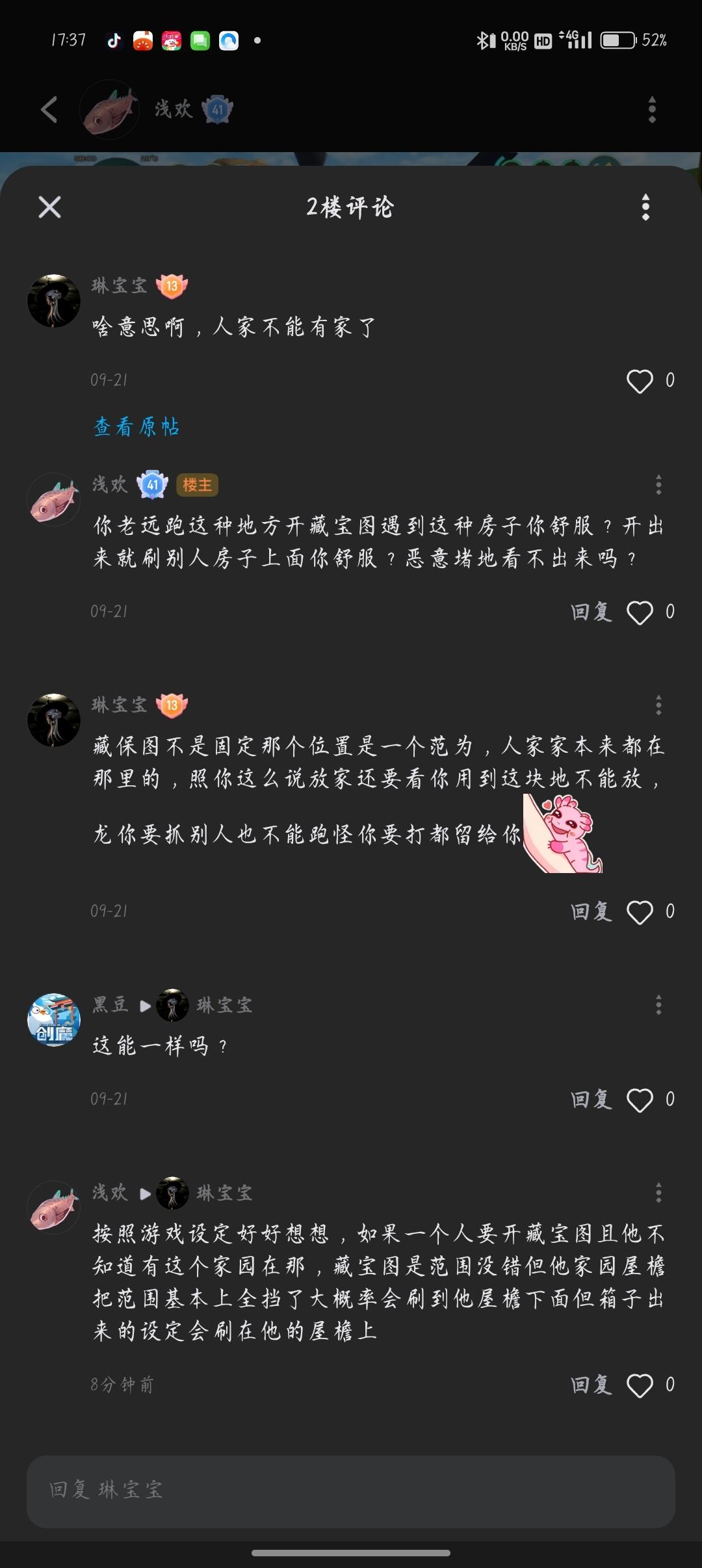This screenshot has width=702, height=1568.
Task: Open more options on 浅欢's 楼主 comment
Action: pos(658,485)
